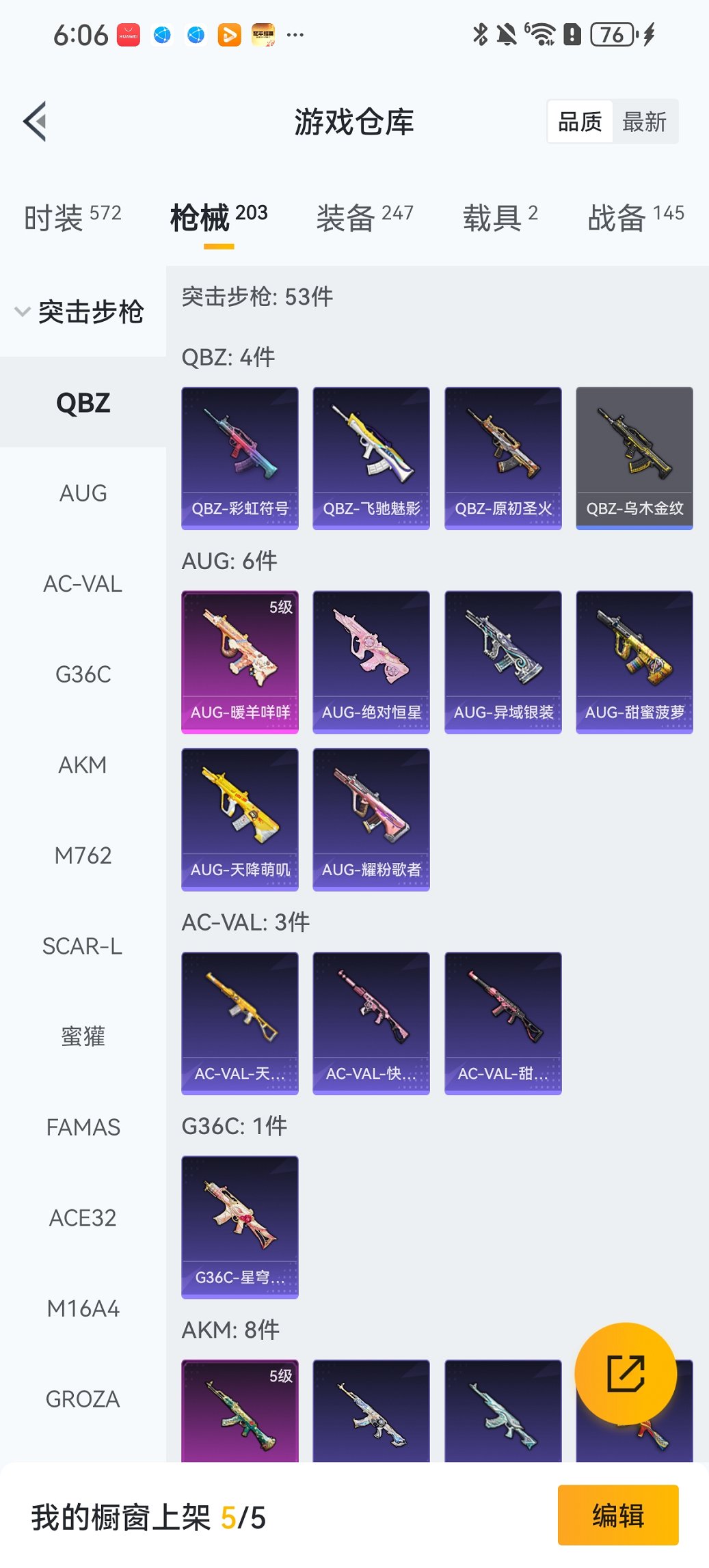Viewport: 709px width, 1568px height.
Task: Switch to the 时装 tab
Action: click(x=72, y=217)
